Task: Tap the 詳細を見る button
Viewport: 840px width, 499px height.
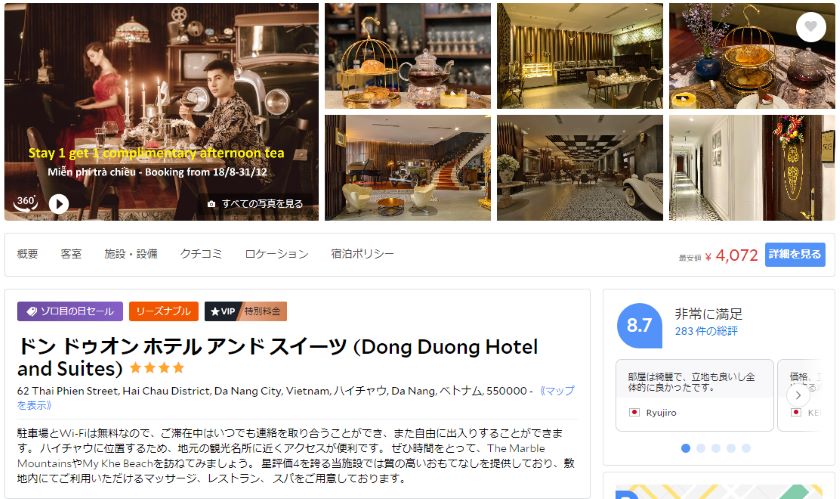Action: 795,254
